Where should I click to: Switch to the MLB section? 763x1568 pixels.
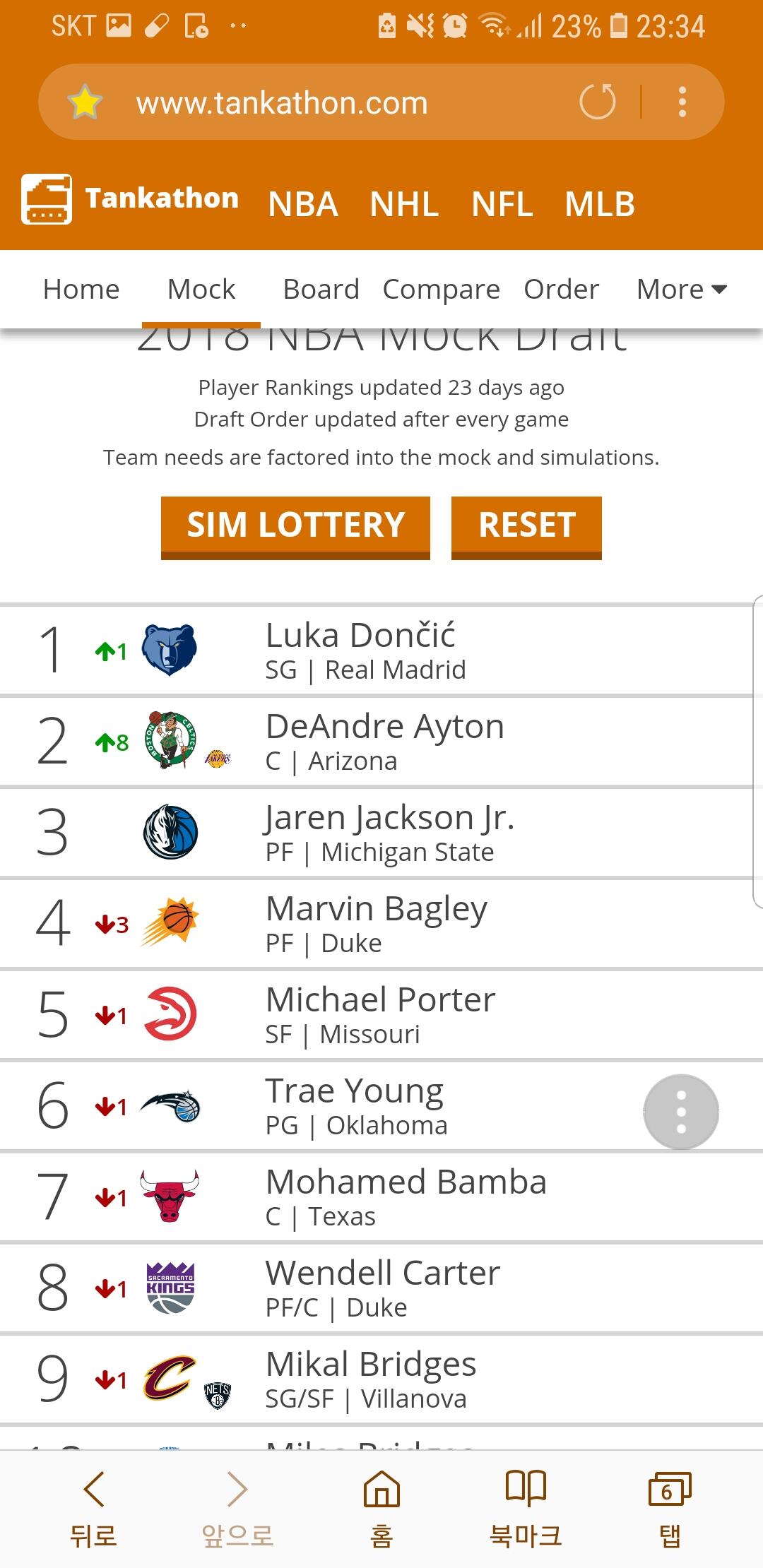[600, 205]
